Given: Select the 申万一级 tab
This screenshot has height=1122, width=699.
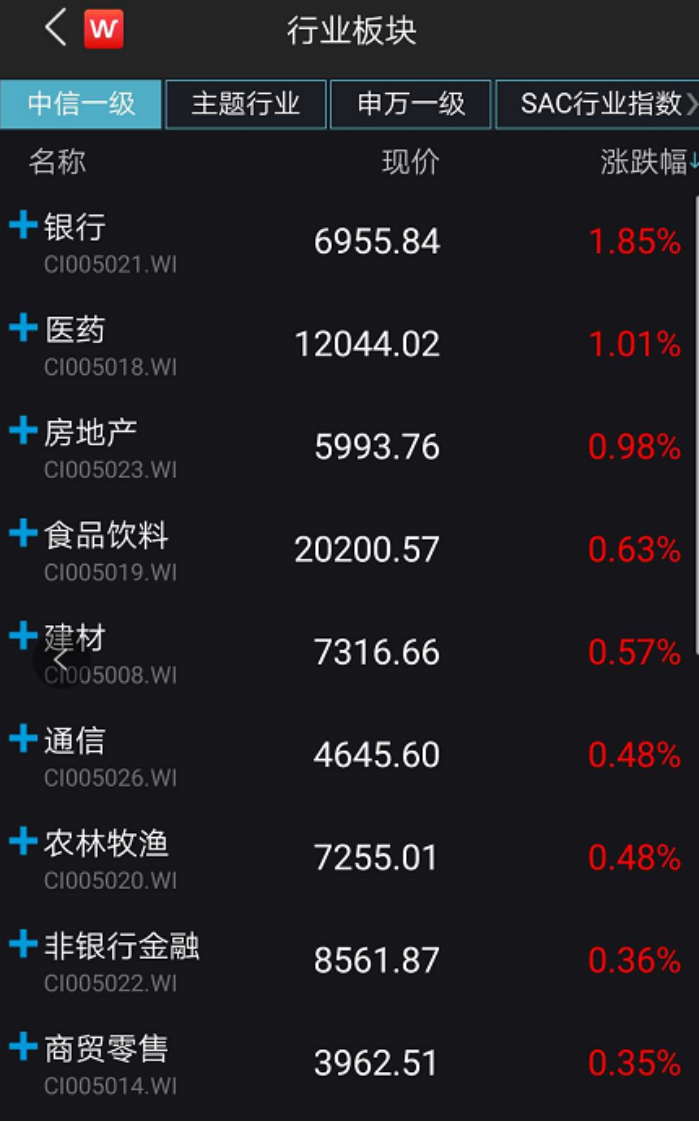Looking at the screenshot, I should [x=411, y=104].
